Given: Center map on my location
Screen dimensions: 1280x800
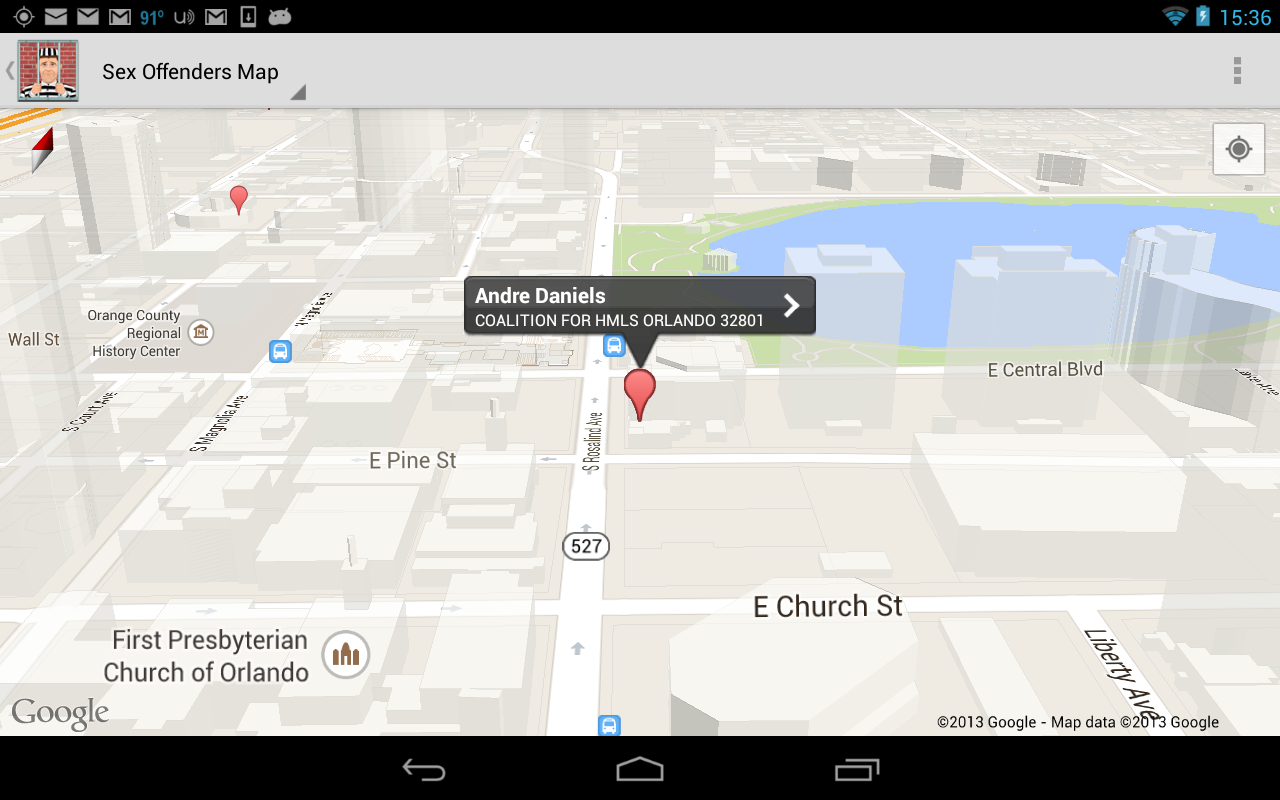Looking at the screenshot, I should pos(1238,150).
